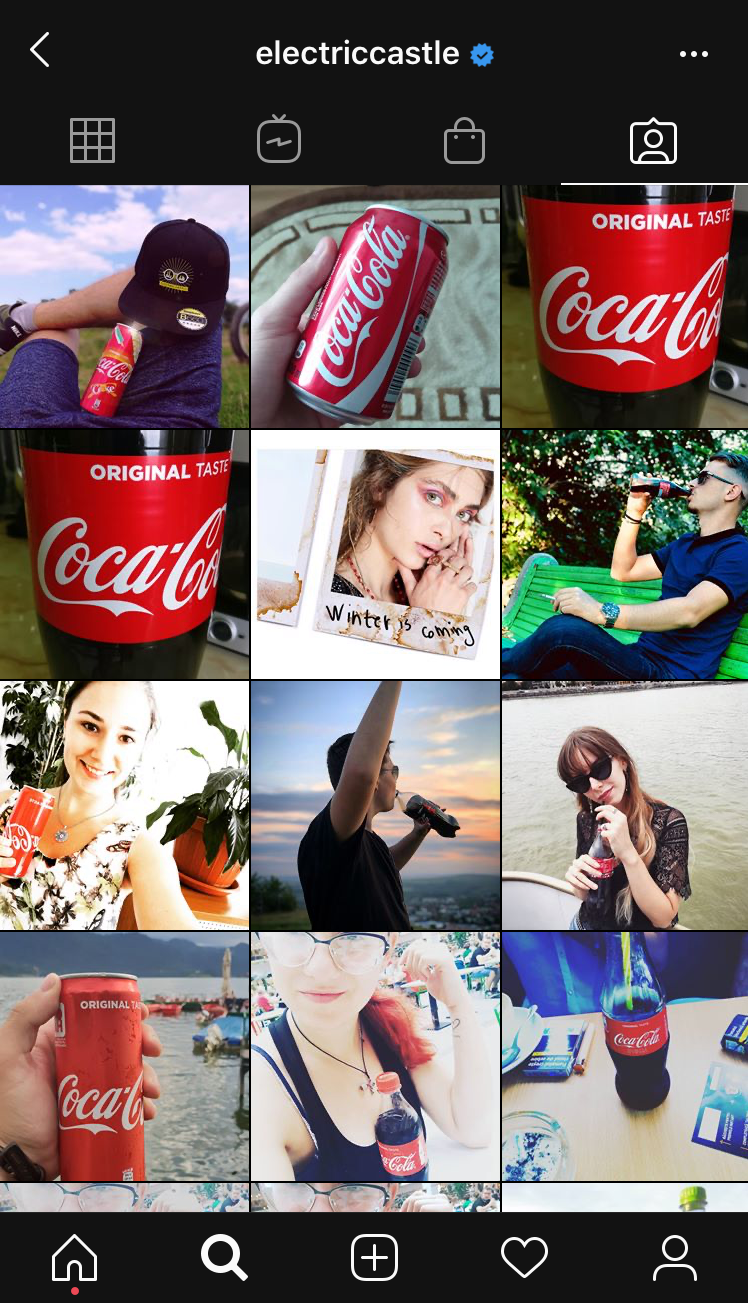748x1303 pixels.
Task: Open the red-haired woman with glasses photo
Action: point(375,1056)
